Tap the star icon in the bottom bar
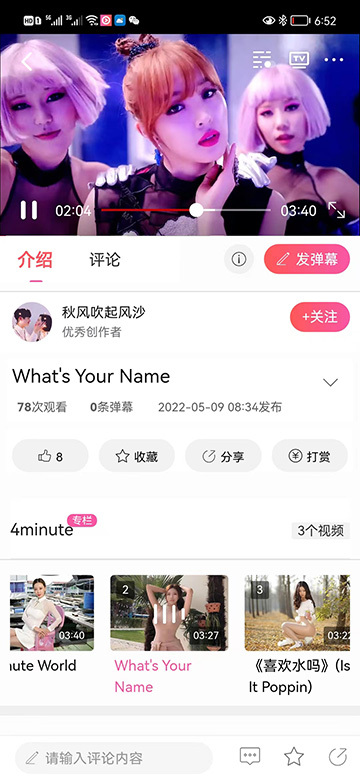 [x=294, y=757]
